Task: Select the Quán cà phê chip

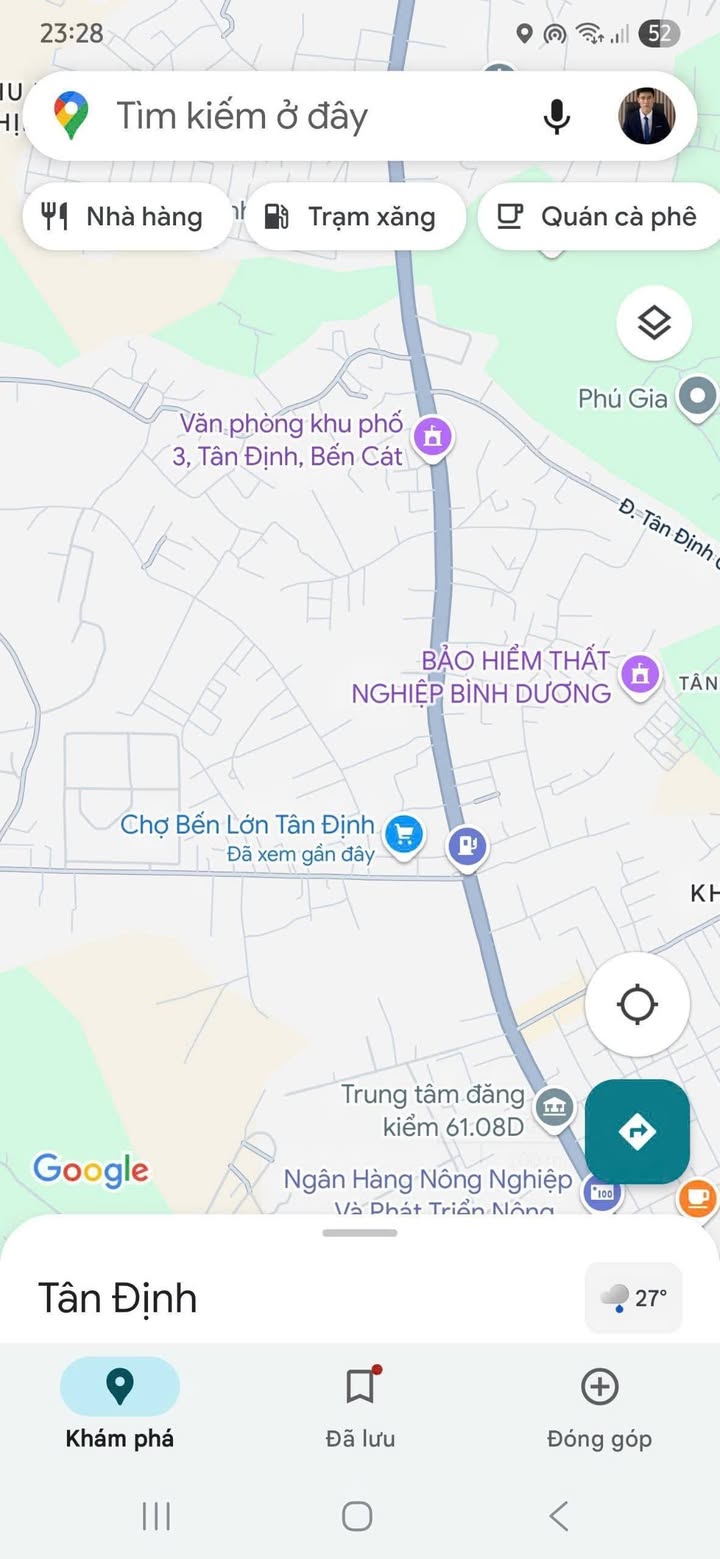Action: pos(600,217)
